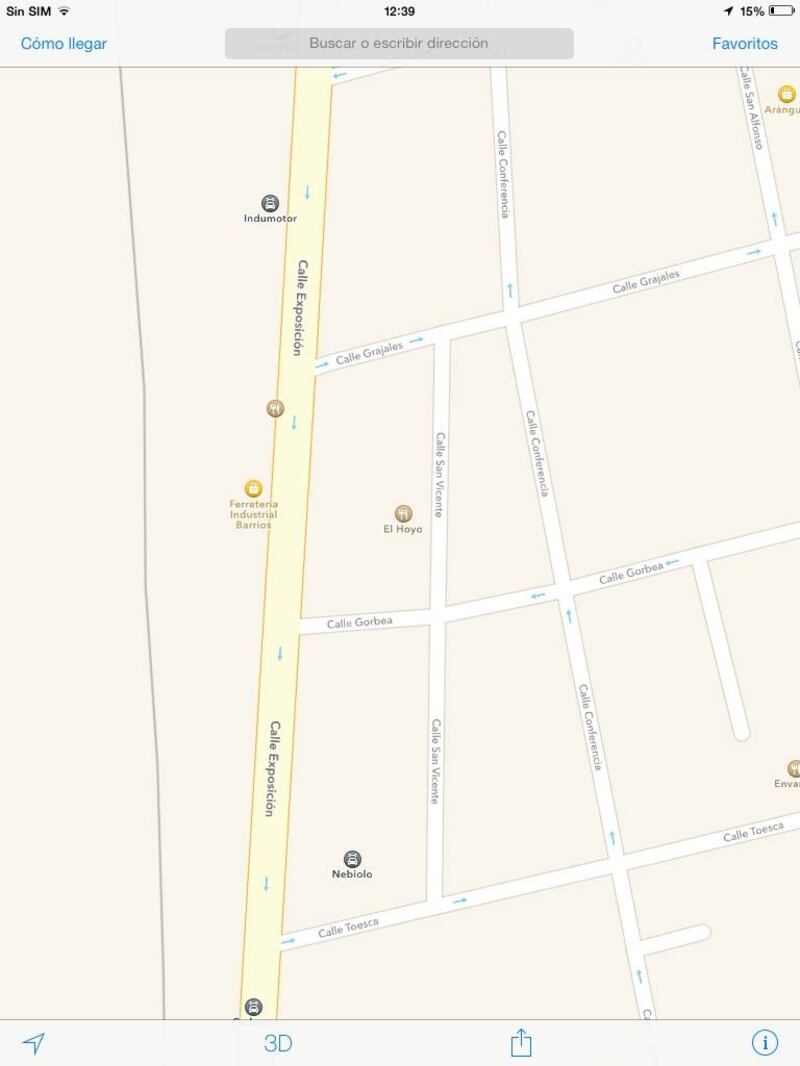Image resolution: width=800 pixels, height=1066 pixels.
Task: Select Ferretería Industrial Barrios marker
Action: tap(253, 489)
